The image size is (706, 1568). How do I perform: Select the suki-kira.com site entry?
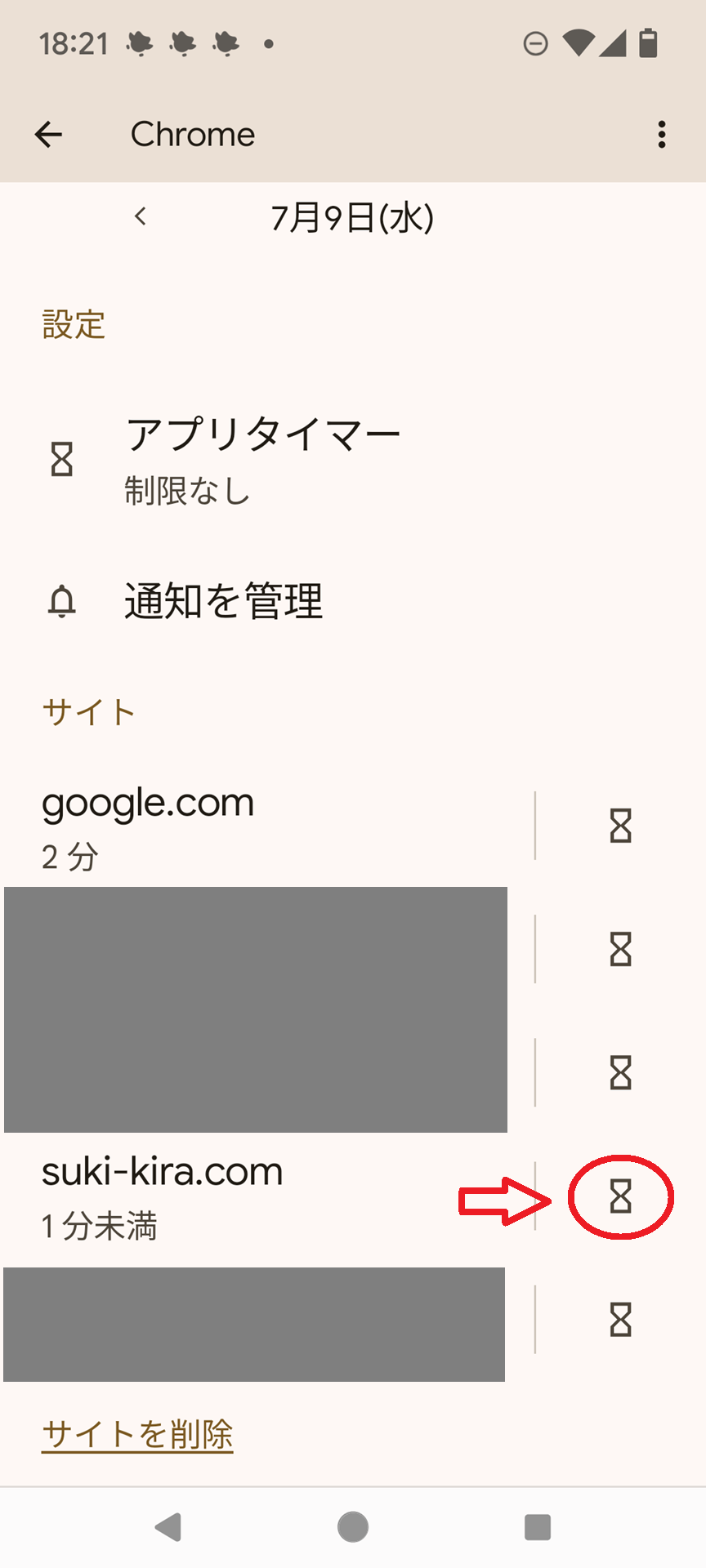(x=162, y=1192)
